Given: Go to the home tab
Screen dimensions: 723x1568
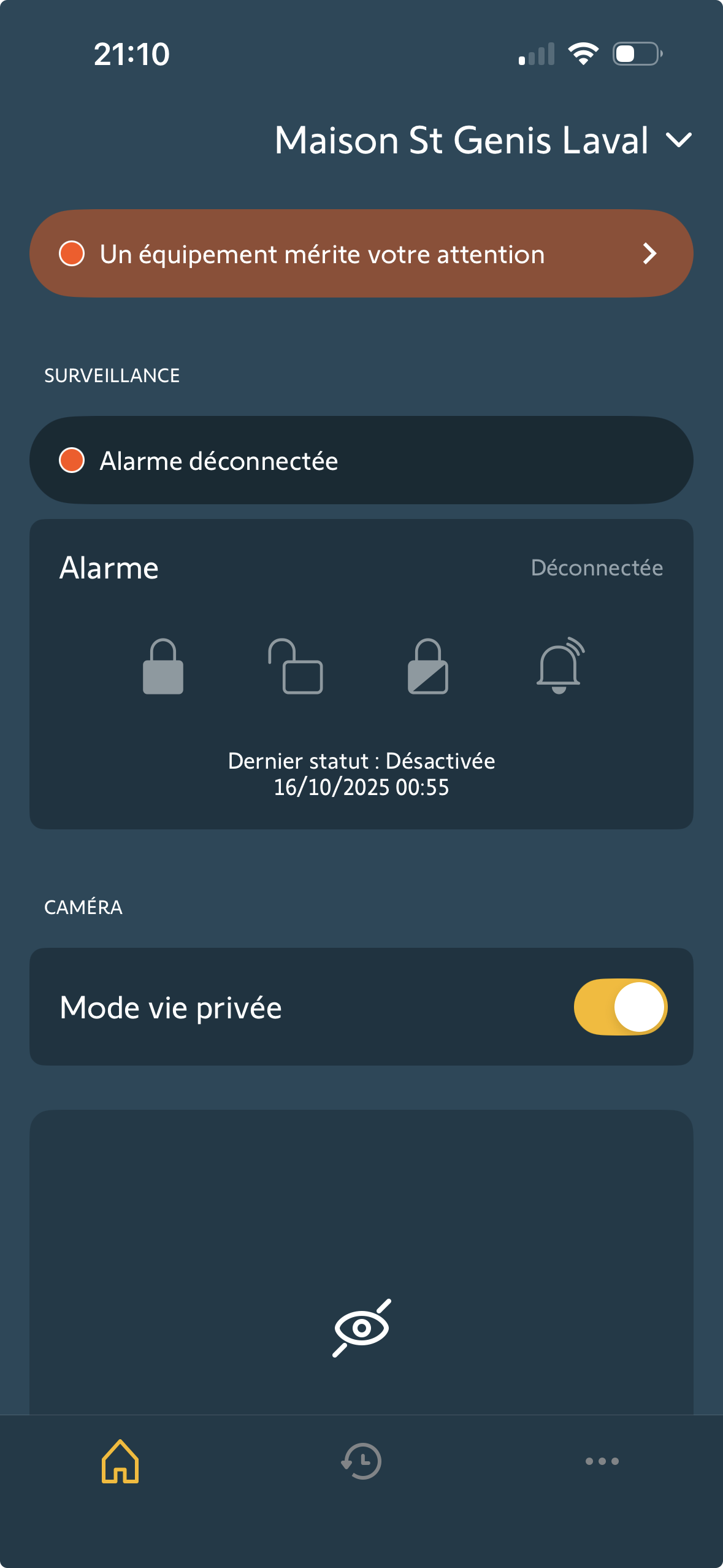Looking at the screenshot, I should [120, 1461].
